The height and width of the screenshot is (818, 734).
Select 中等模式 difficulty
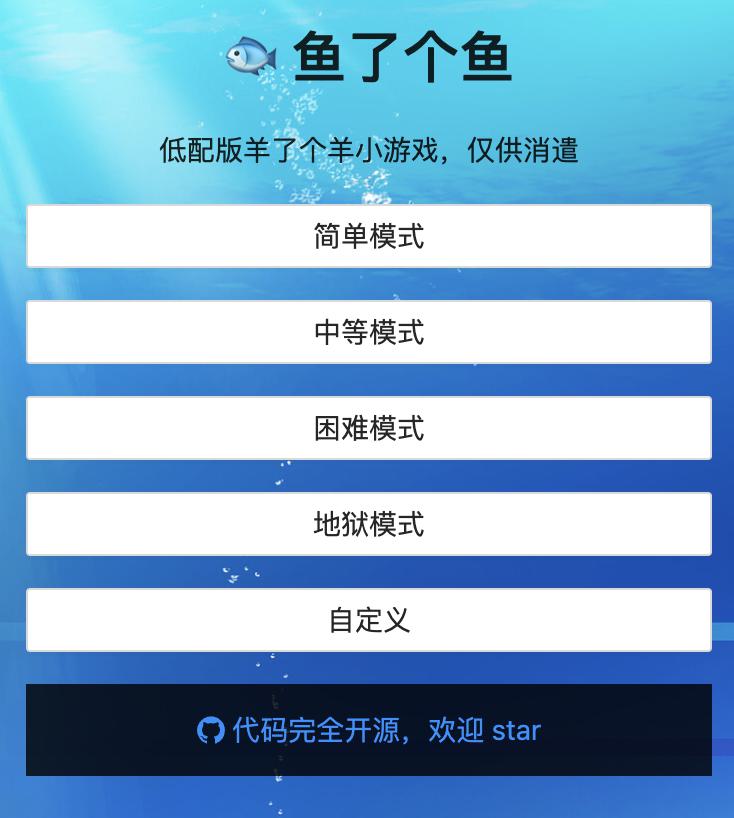point(368,332)
